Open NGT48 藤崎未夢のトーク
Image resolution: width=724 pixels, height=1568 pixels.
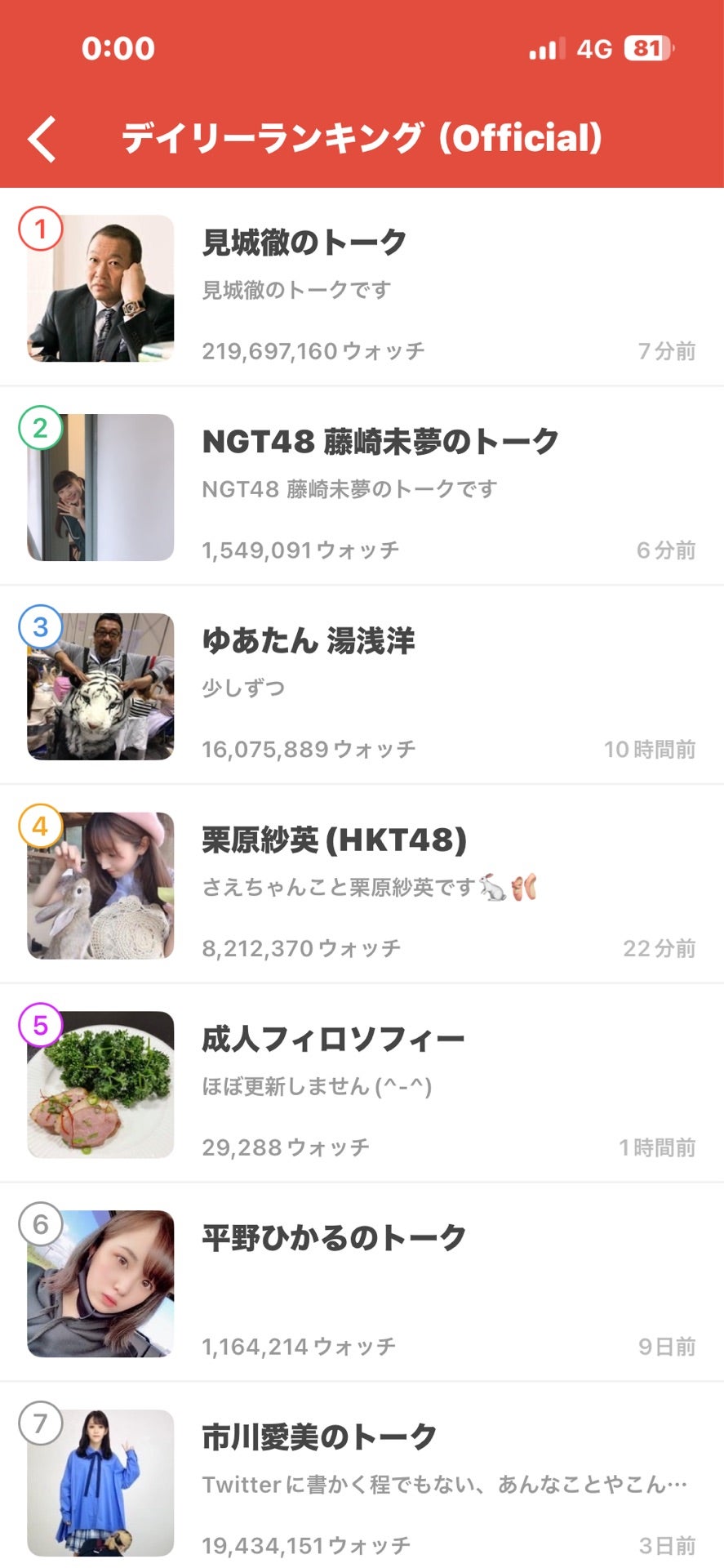coord(362,486)
